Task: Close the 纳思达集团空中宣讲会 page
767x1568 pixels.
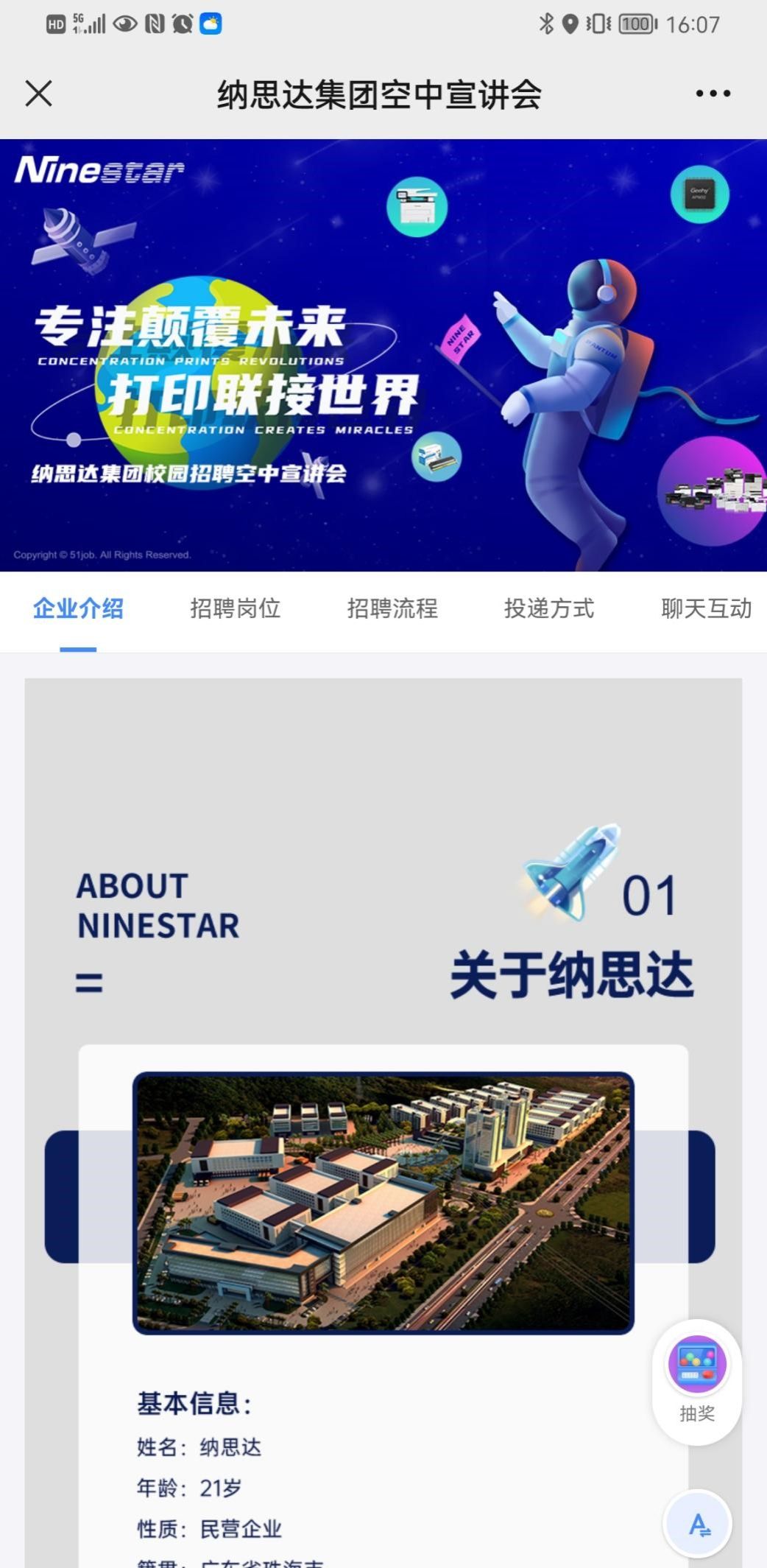Action: coord(38,94)
